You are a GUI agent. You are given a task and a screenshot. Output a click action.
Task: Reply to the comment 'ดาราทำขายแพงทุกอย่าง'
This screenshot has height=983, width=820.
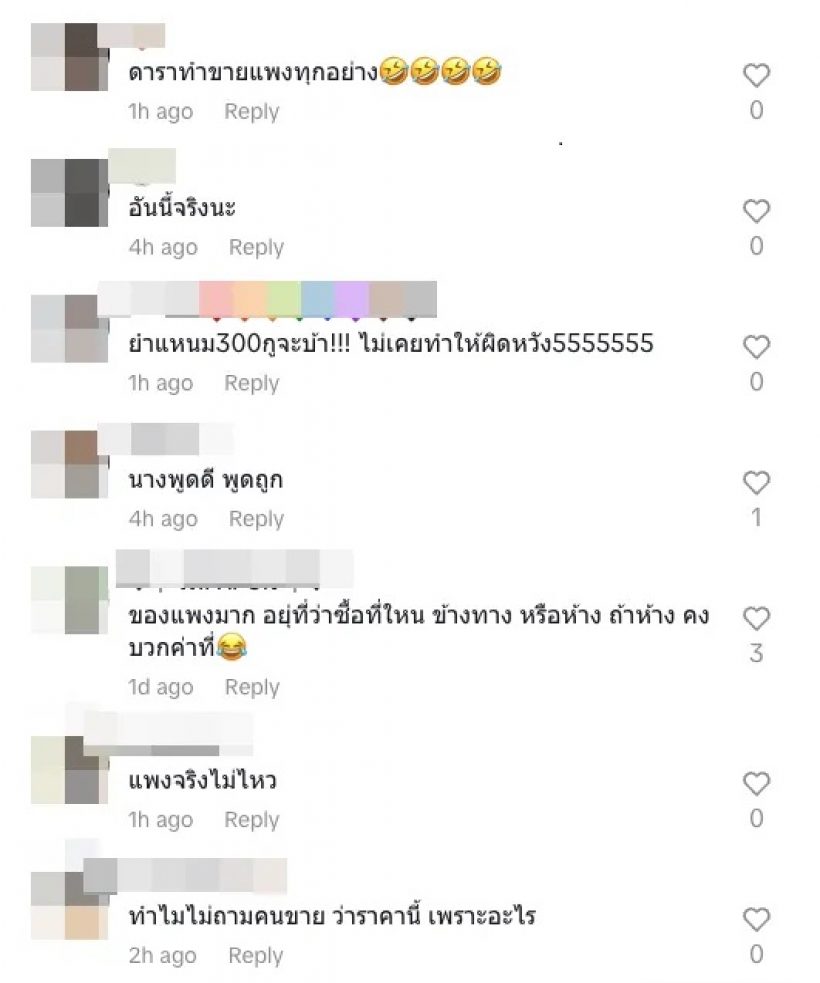click(251, 111)
